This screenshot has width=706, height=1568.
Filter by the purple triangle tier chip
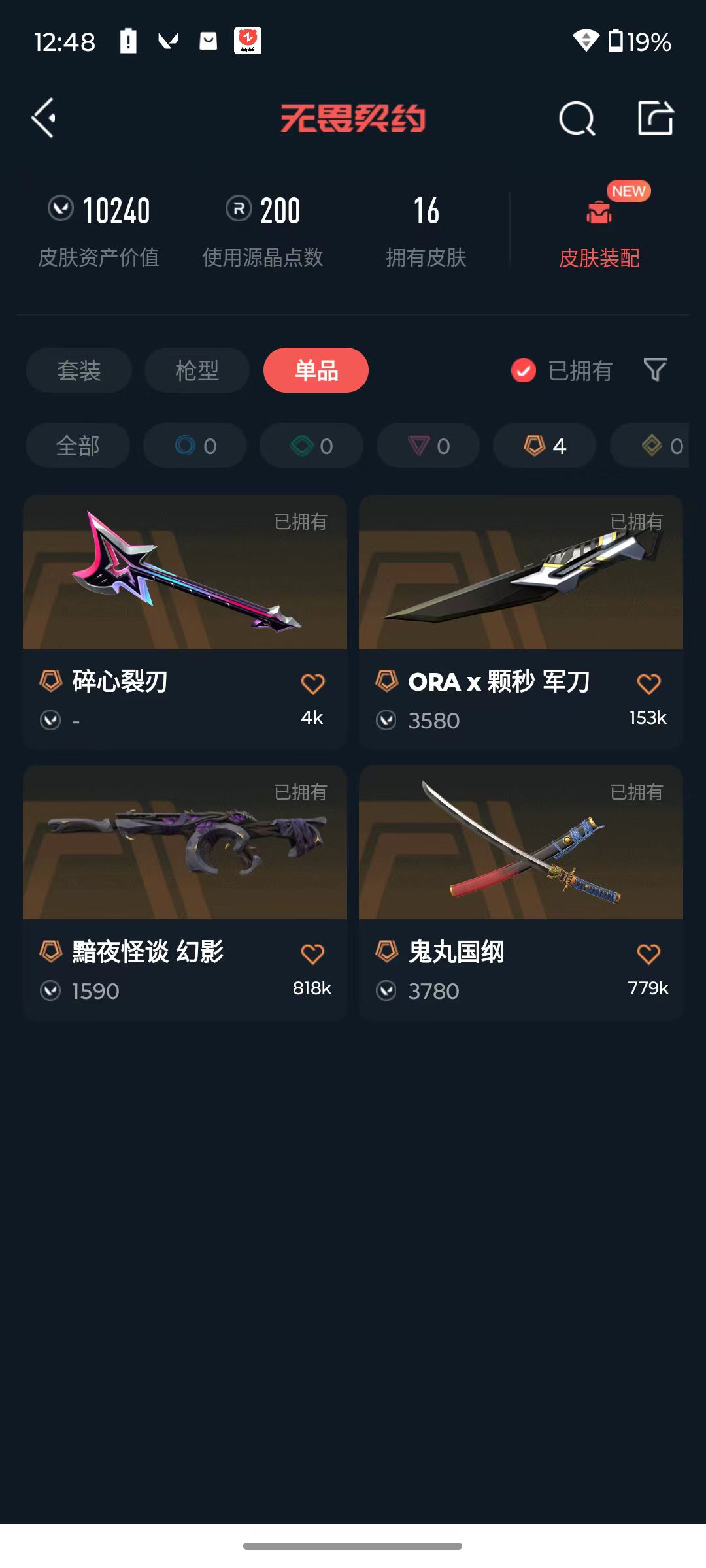(428, 446)
